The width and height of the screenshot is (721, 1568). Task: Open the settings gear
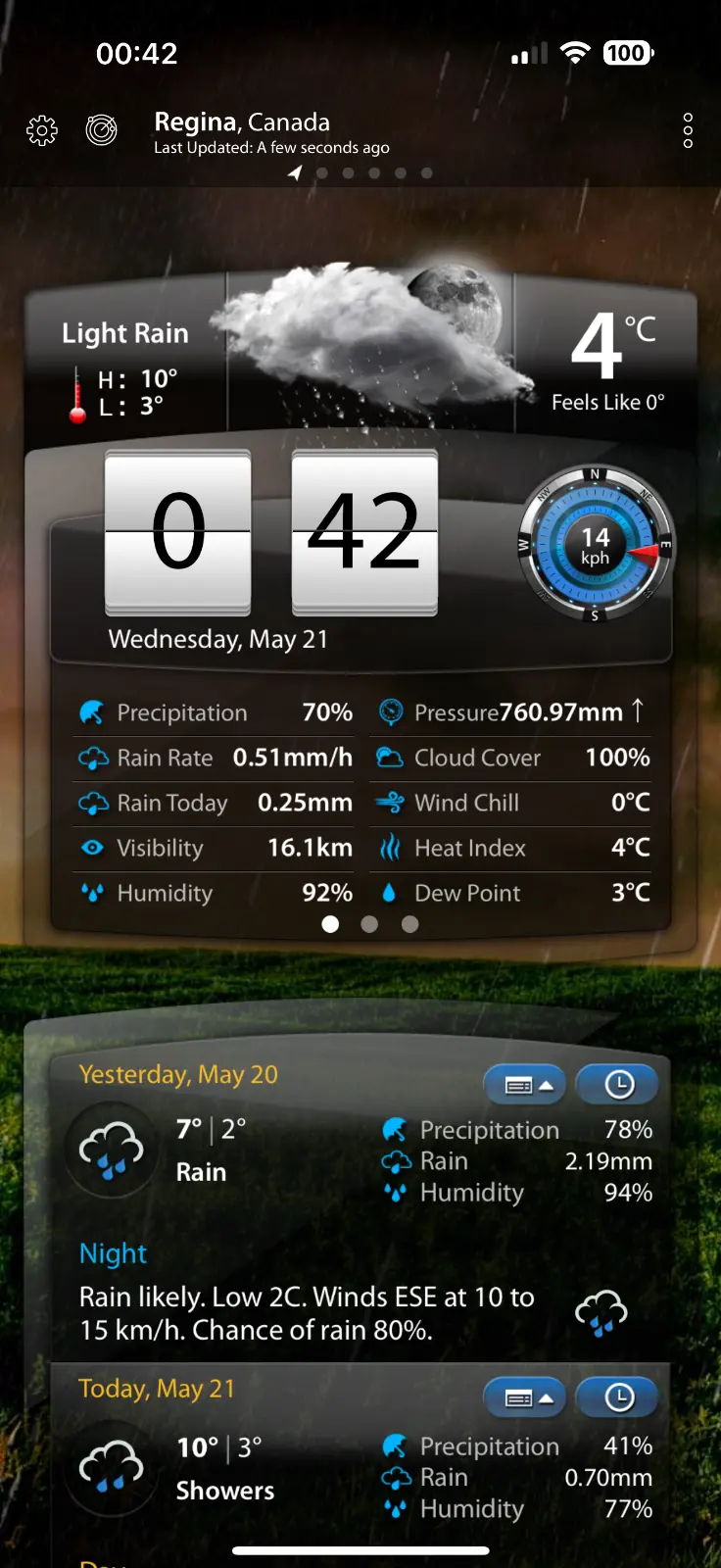[42, 130]
